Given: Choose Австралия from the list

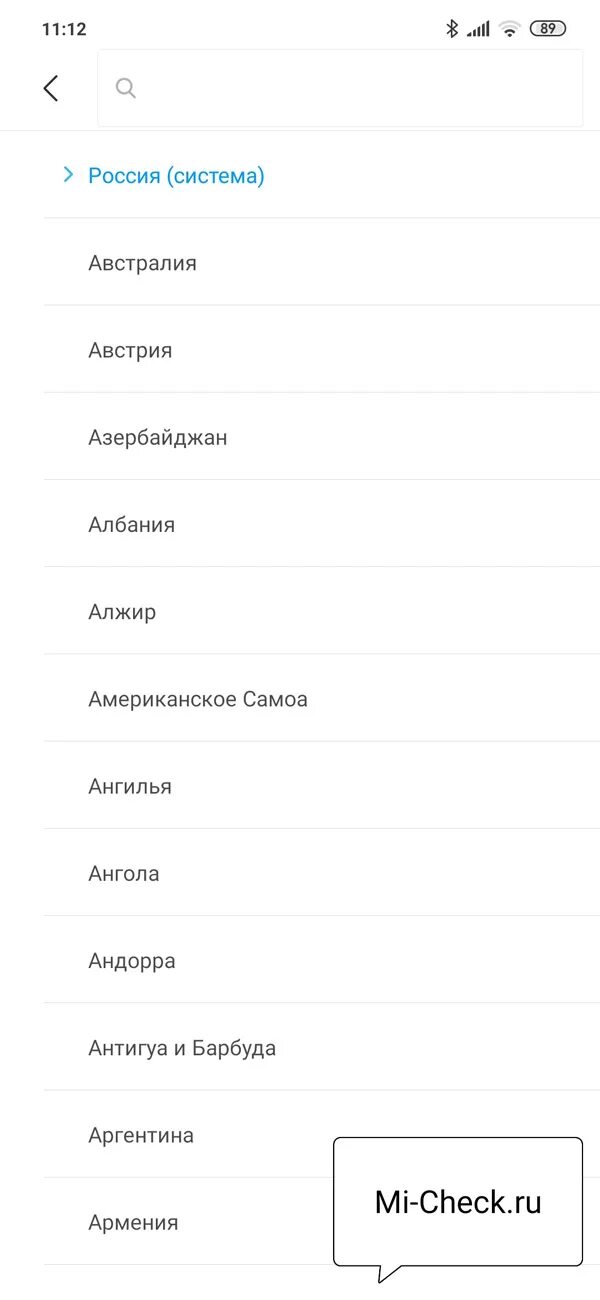Looking at the screenshot, I should click(143, 263).
